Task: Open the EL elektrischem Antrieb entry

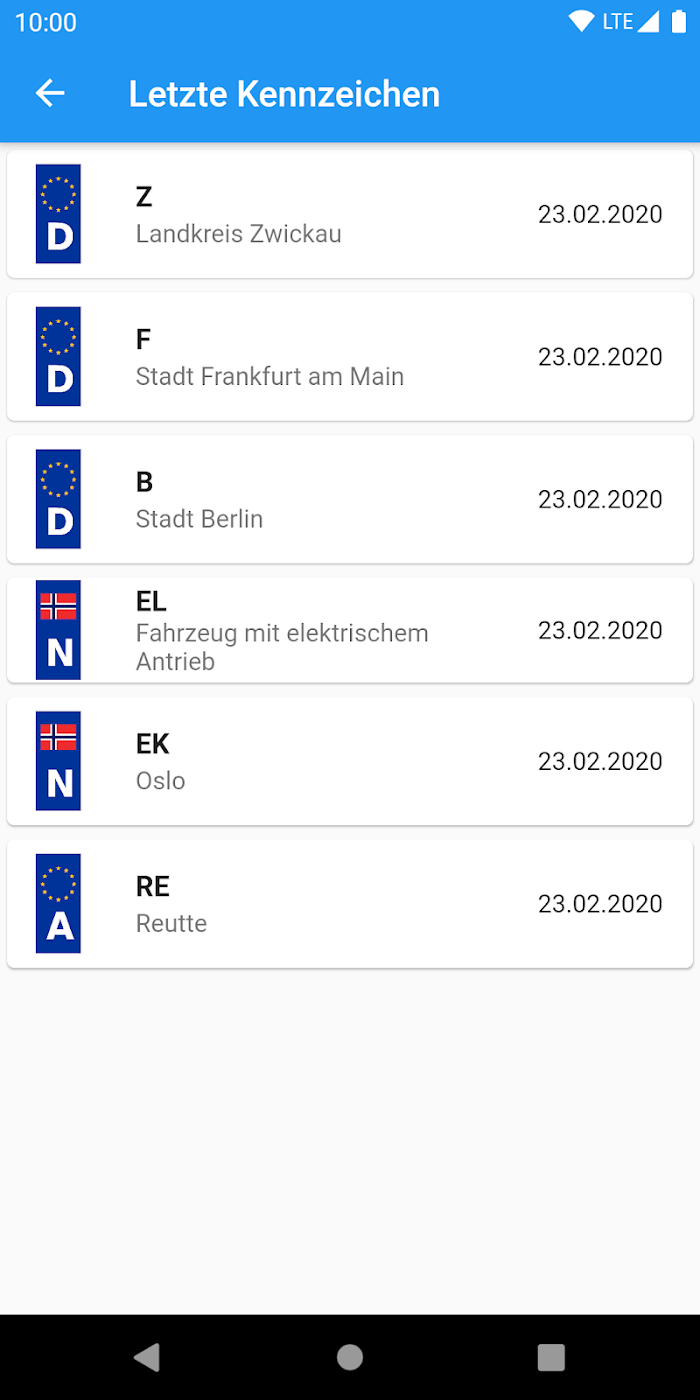Action: click(x=350, y=631)
